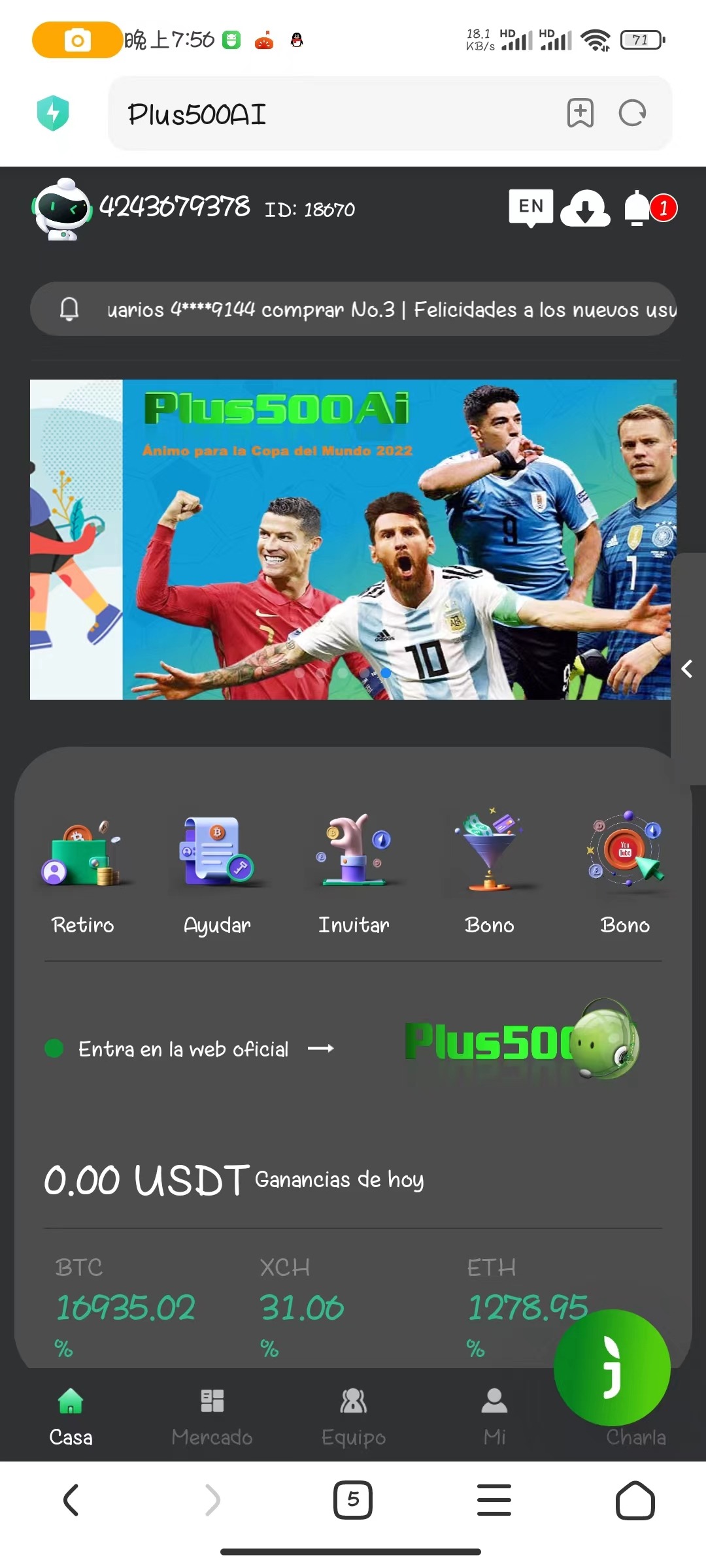Switch to the Mercado tab
706x1568 pixels.
click(212, 1415)
